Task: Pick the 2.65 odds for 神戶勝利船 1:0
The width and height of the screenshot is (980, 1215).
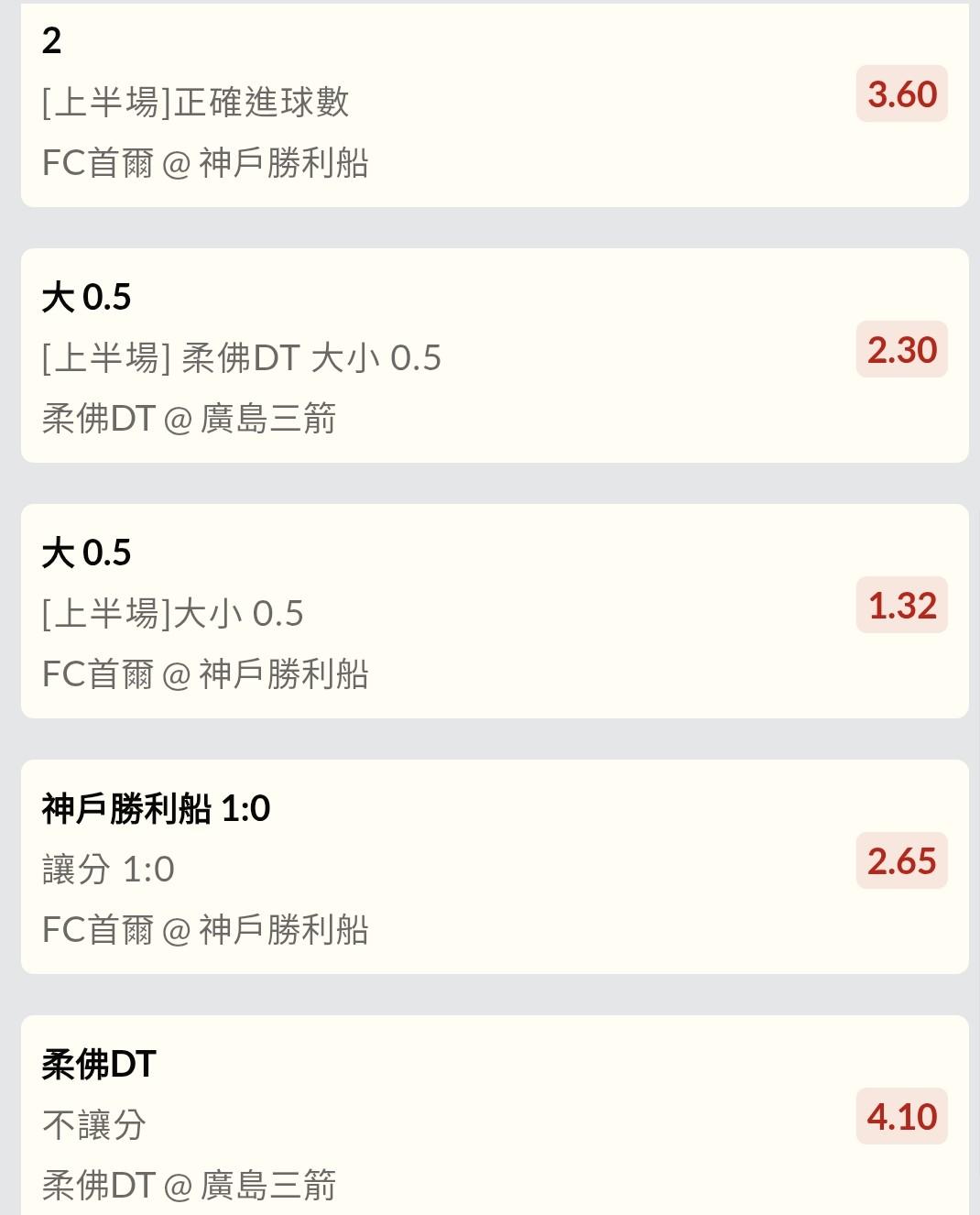Action: click(901, 861)
